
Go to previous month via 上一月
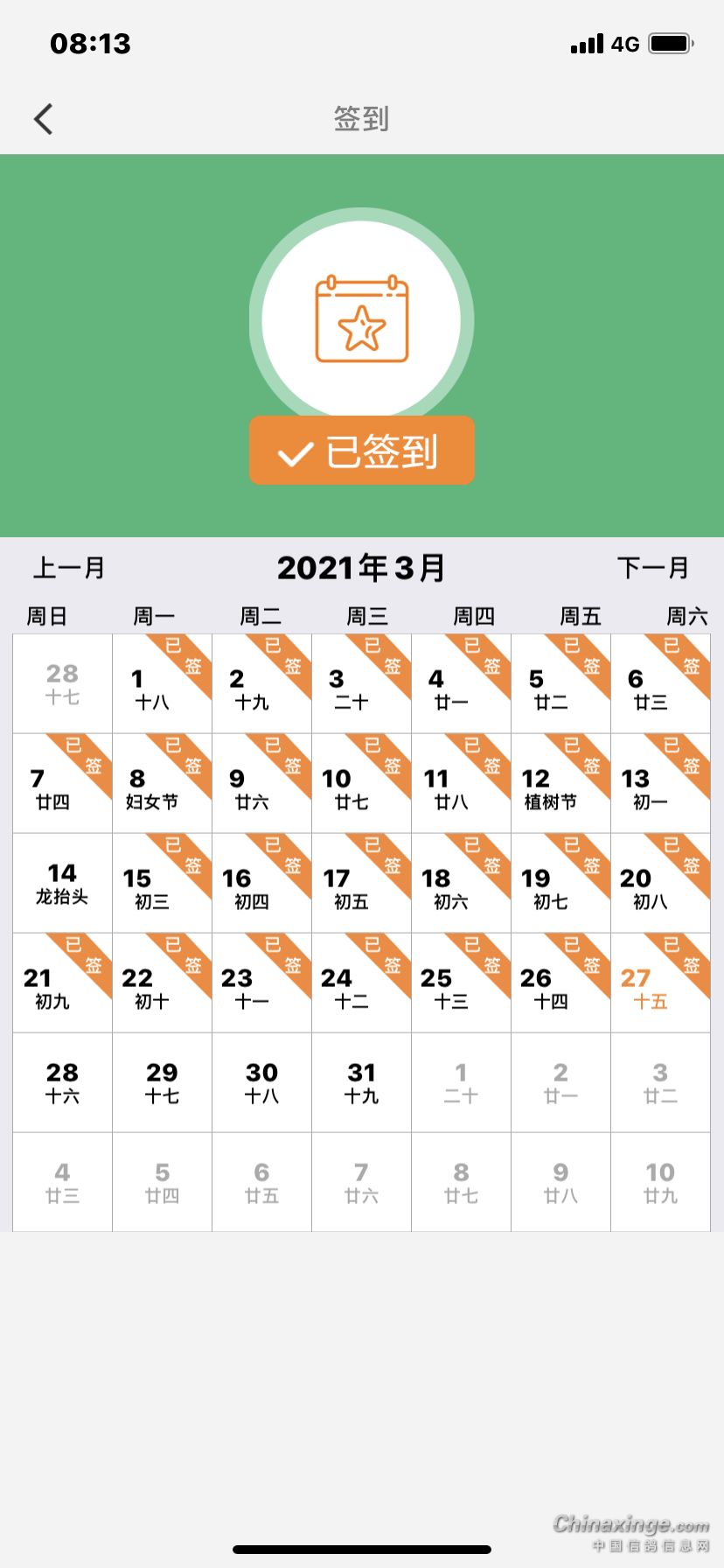click(69, 568)
